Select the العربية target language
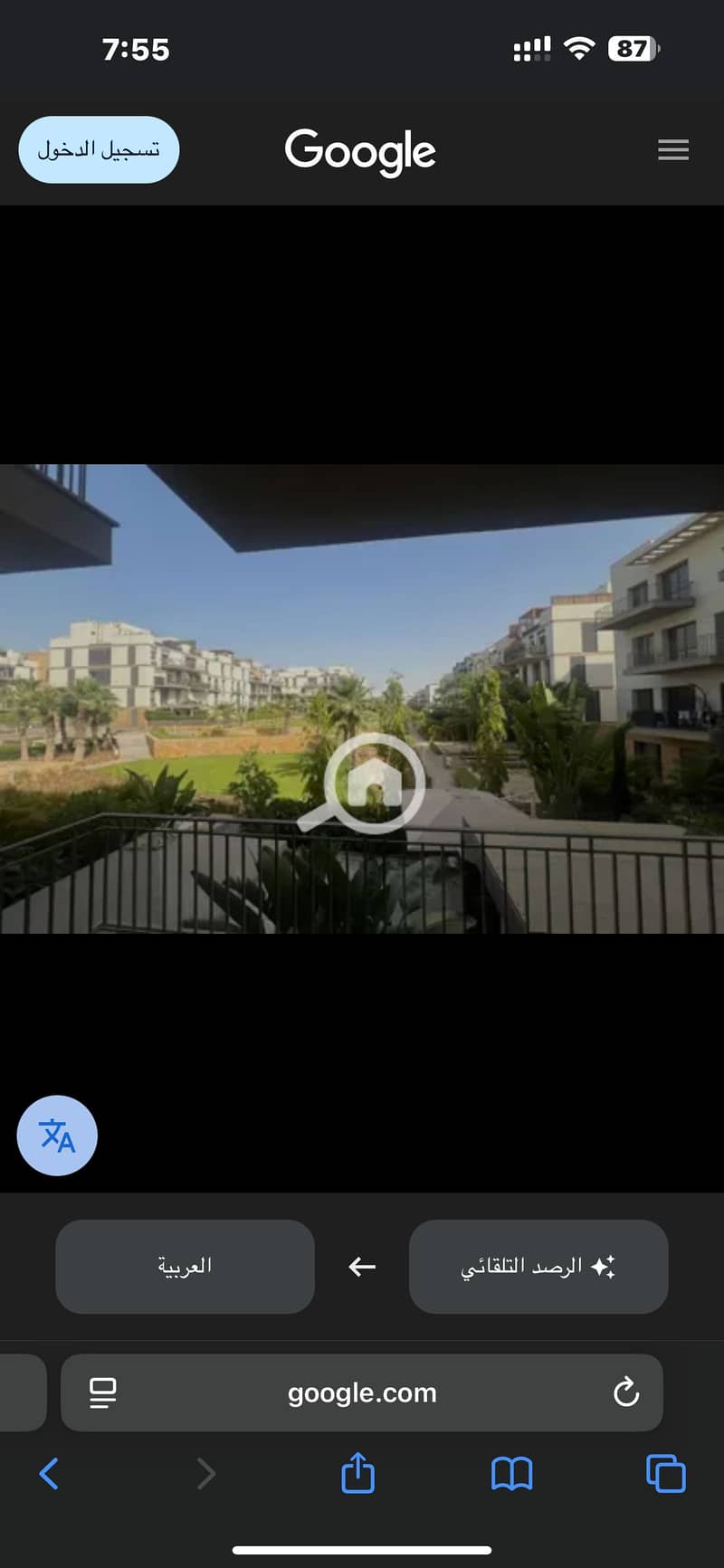Screen dimensions: 724x1568 (x=185, y=1266)
